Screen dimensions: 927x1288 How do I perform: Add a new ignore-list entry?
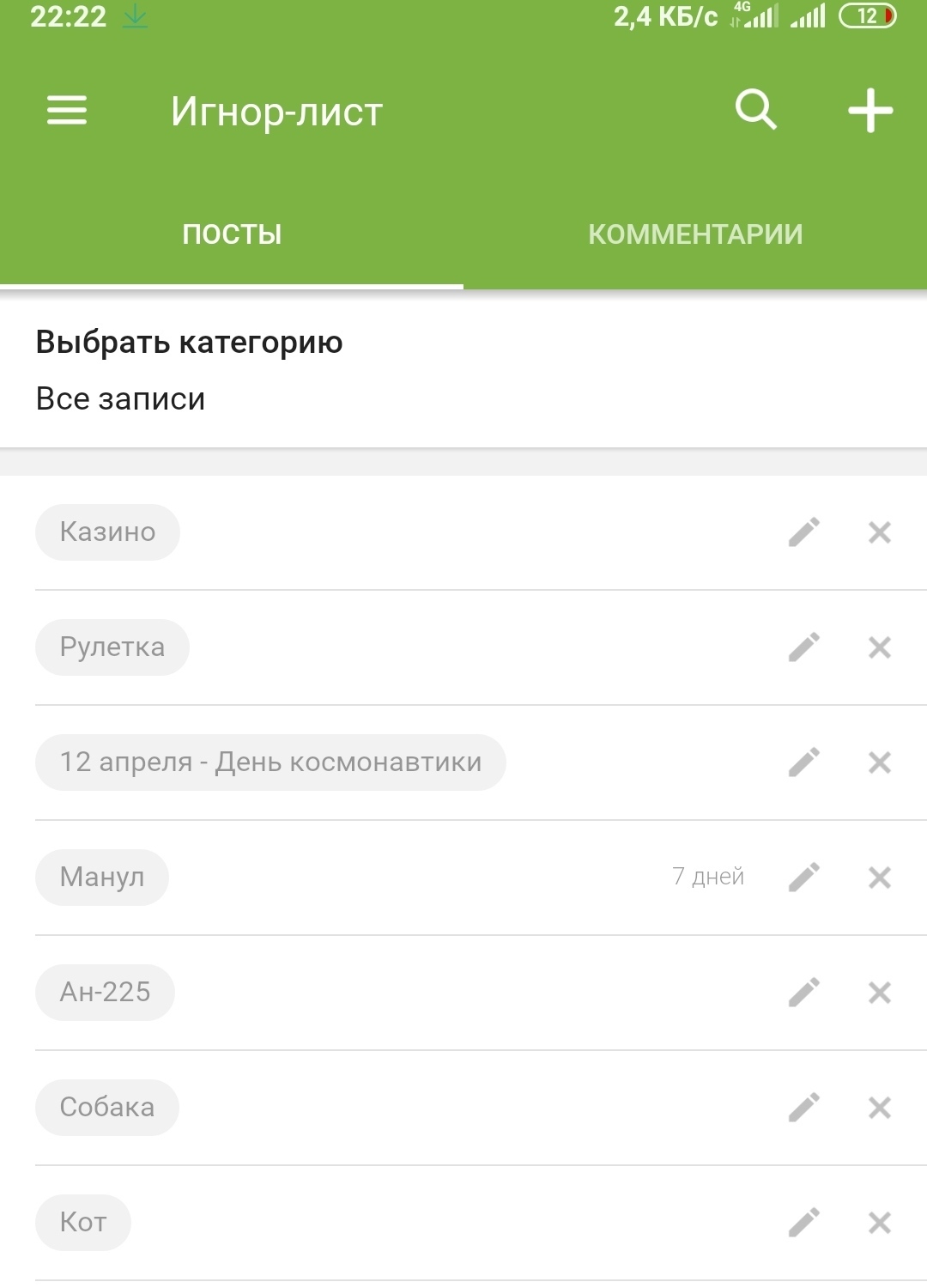coord(870,111)
